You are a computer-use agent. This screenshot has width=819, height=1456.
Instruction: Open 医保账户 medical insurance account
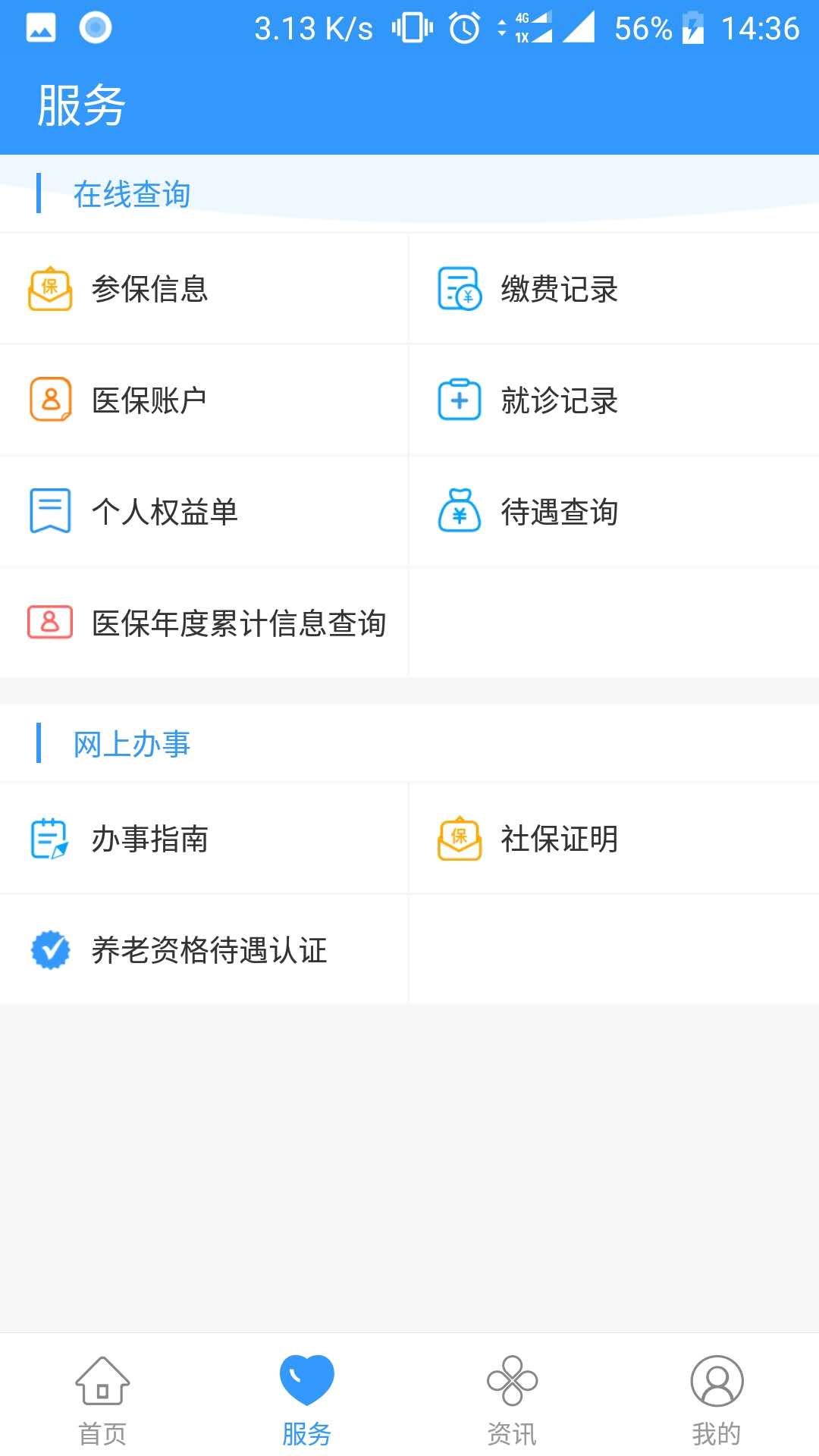49,400
